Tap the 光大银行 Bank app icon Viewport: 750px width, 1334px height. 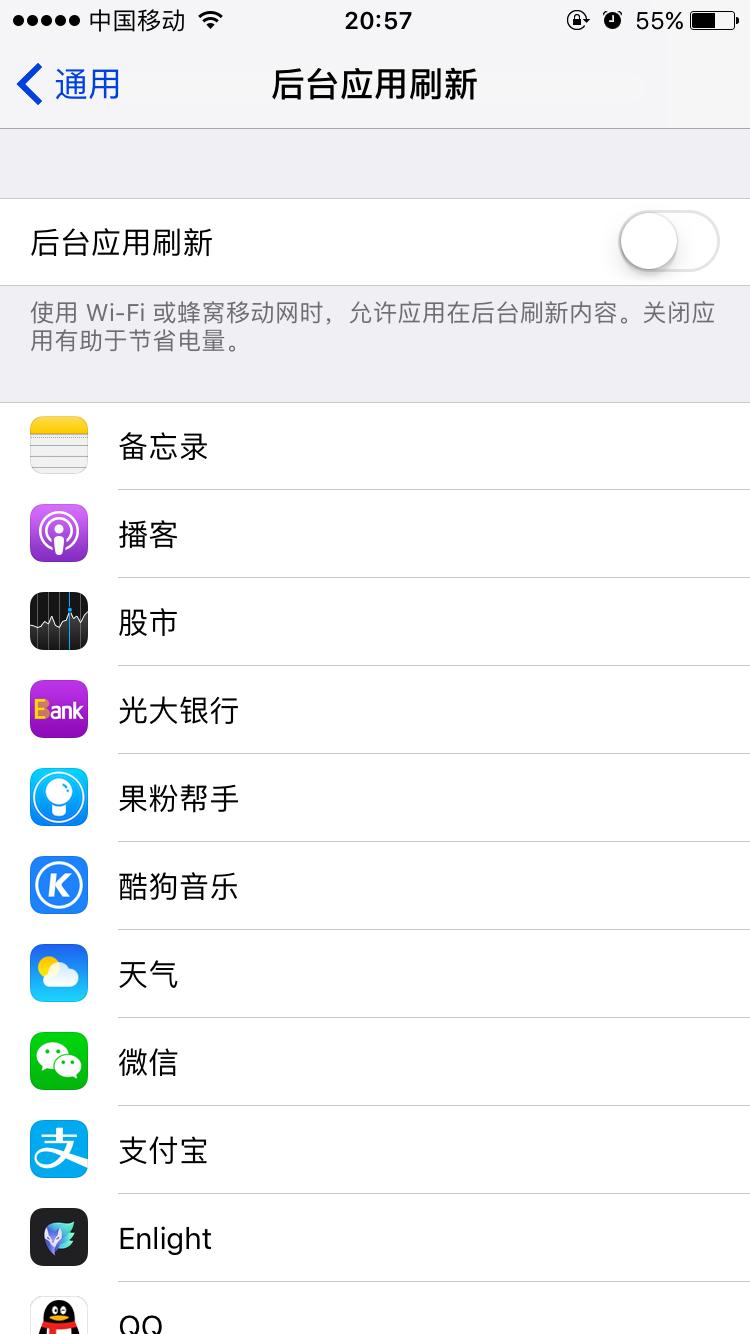click(58, 709)
